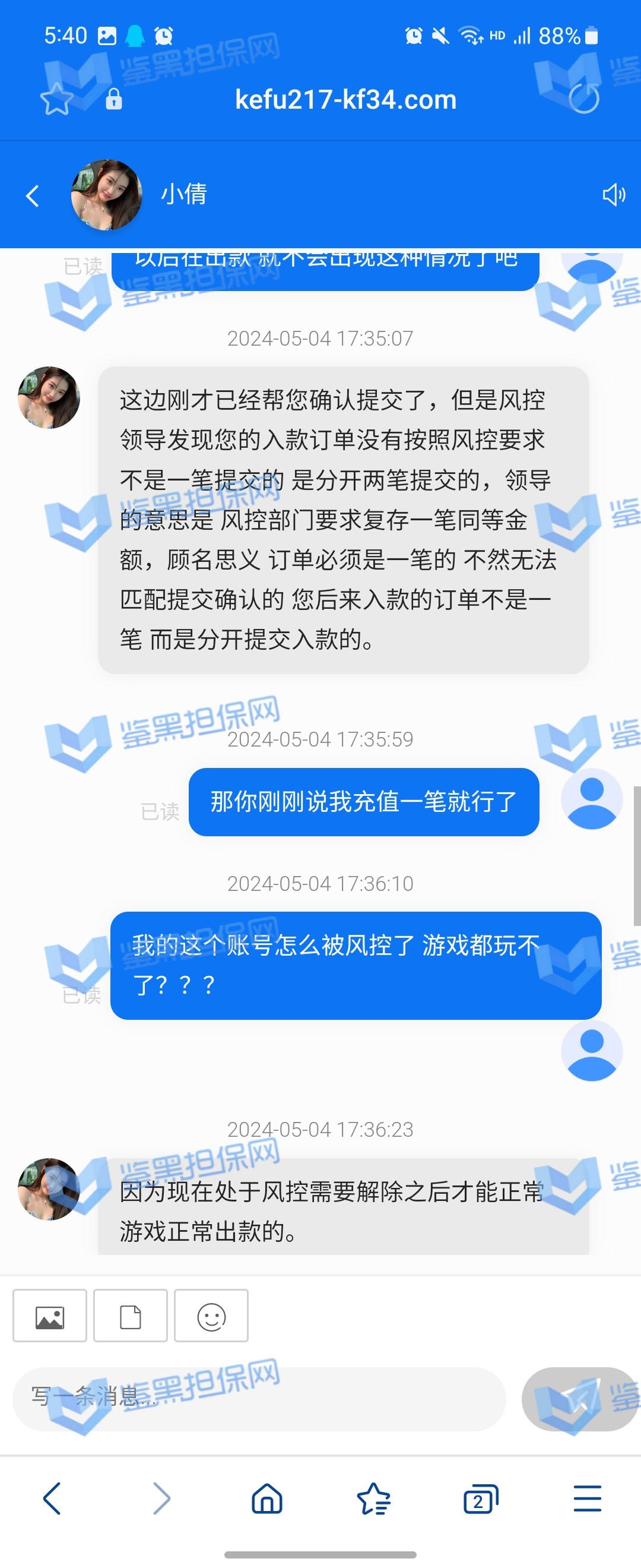
Task: Attach a file to the chat
Action: pyautogui.click(x=130, y=1317)
